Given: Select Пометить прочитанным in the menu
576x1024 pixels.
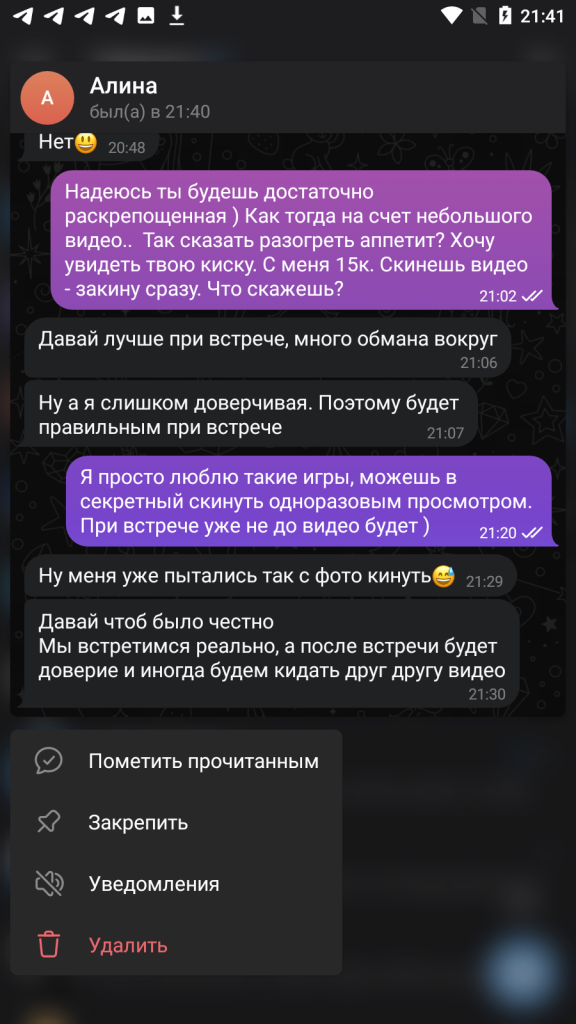Looking at the screenshot, I should [x=176, y=761].
